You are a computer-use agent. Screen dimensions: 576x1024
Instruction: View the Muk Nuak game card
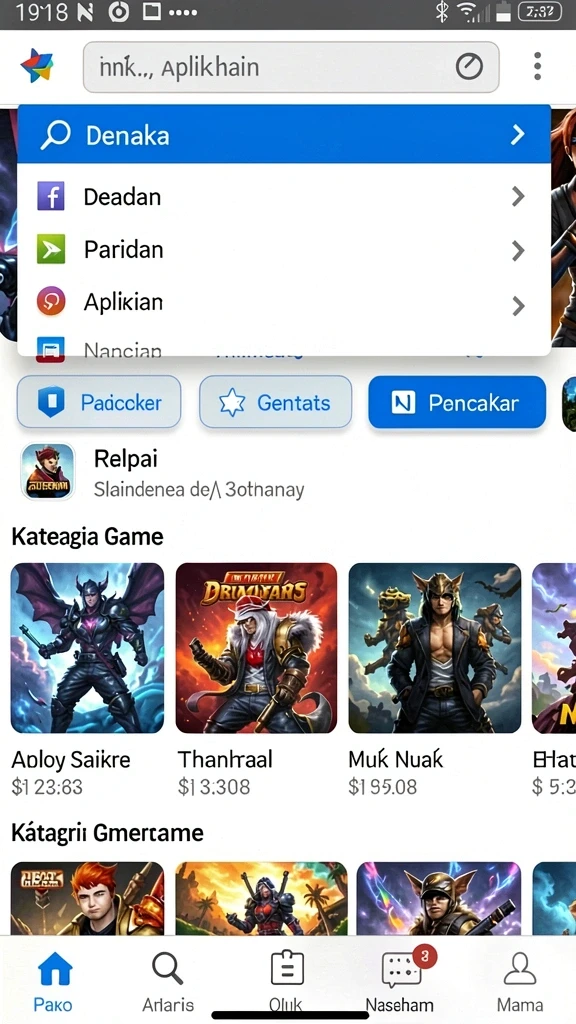coord(434,679)
